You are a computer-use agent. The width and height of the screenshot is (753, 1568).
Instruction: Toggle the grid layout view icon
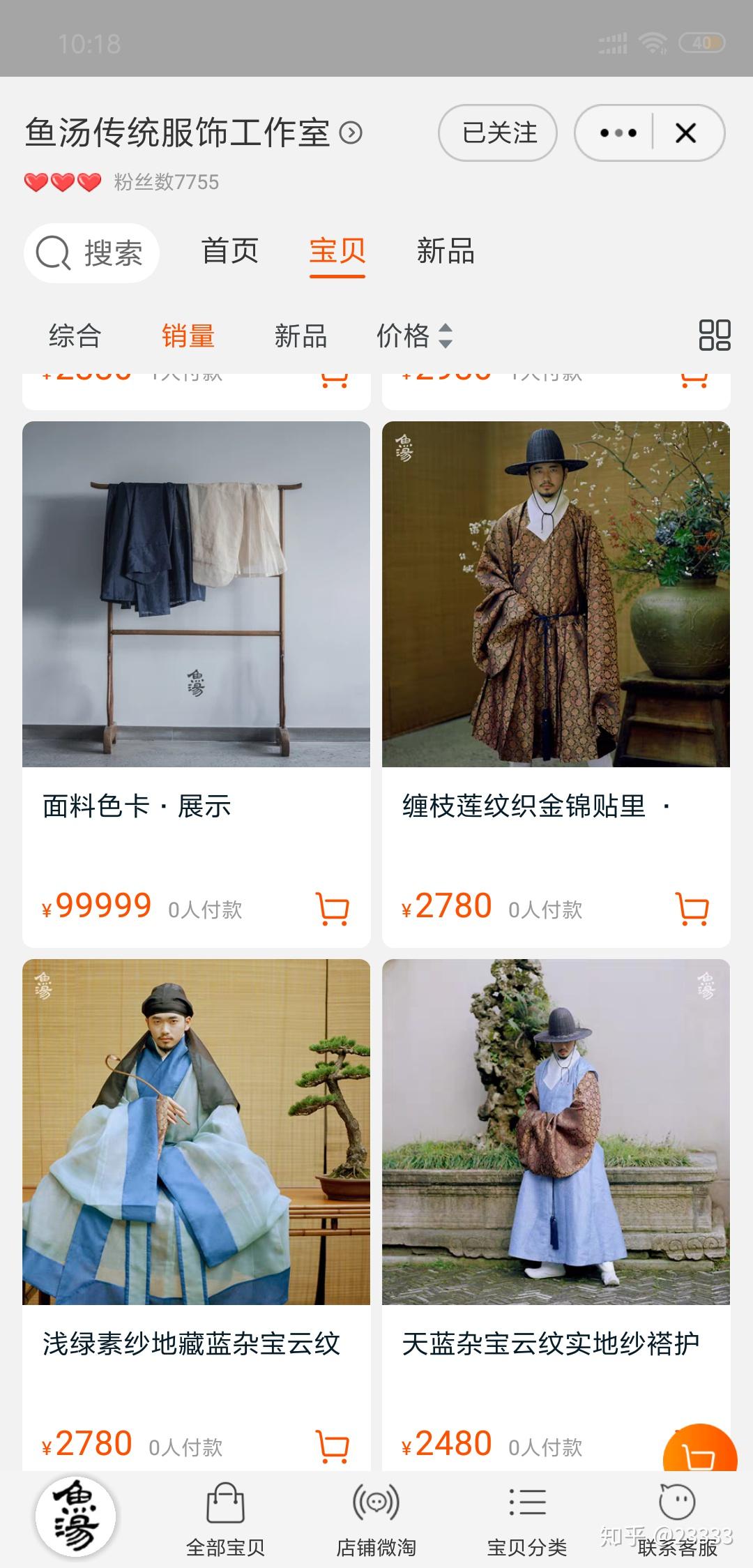pos(715,335)
